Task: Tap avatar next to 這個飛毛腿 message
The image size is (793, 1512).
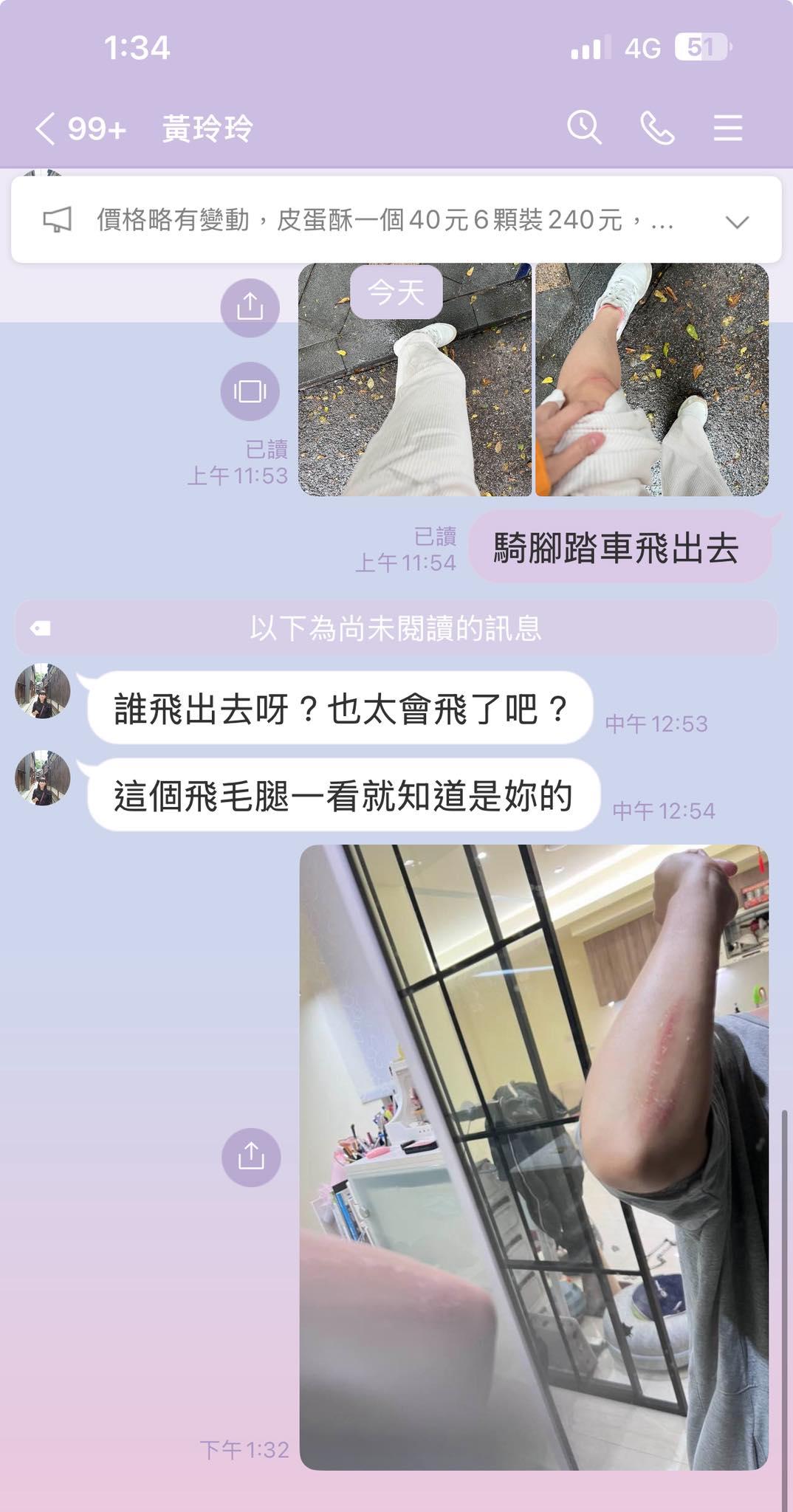Action: click(43, 779)
